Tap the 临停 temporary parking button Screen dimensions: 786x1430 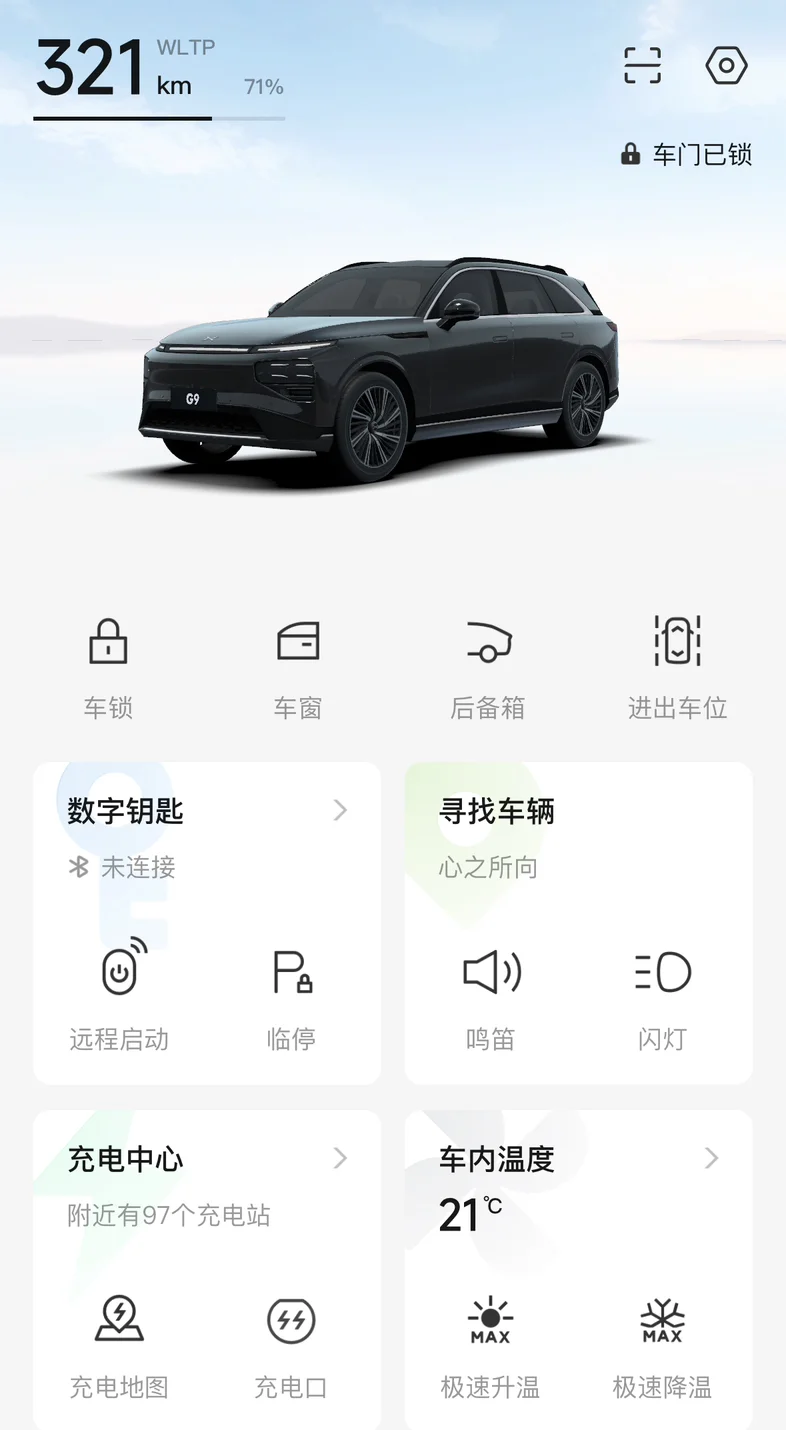tap(291, 995)
